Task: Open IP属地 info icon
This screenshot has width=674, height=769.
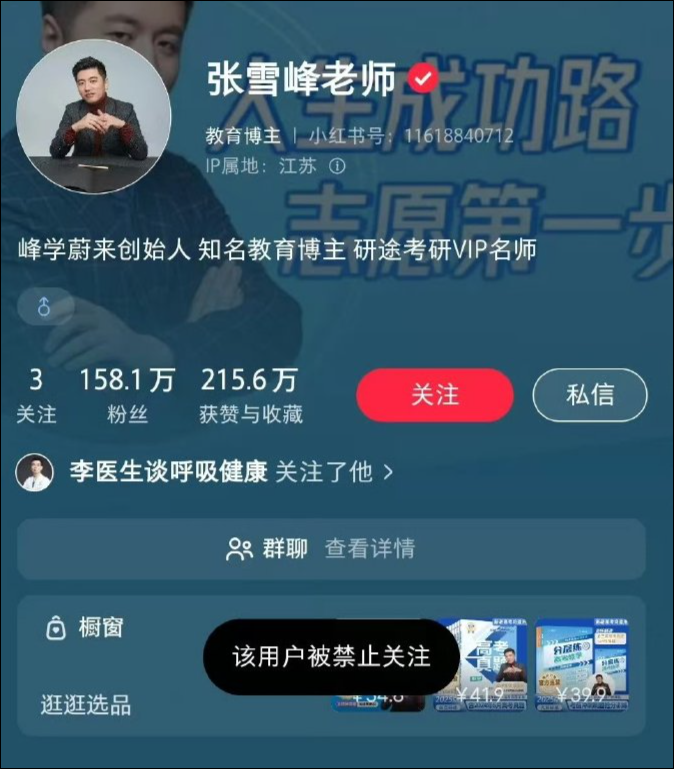Action: point(337,166)
